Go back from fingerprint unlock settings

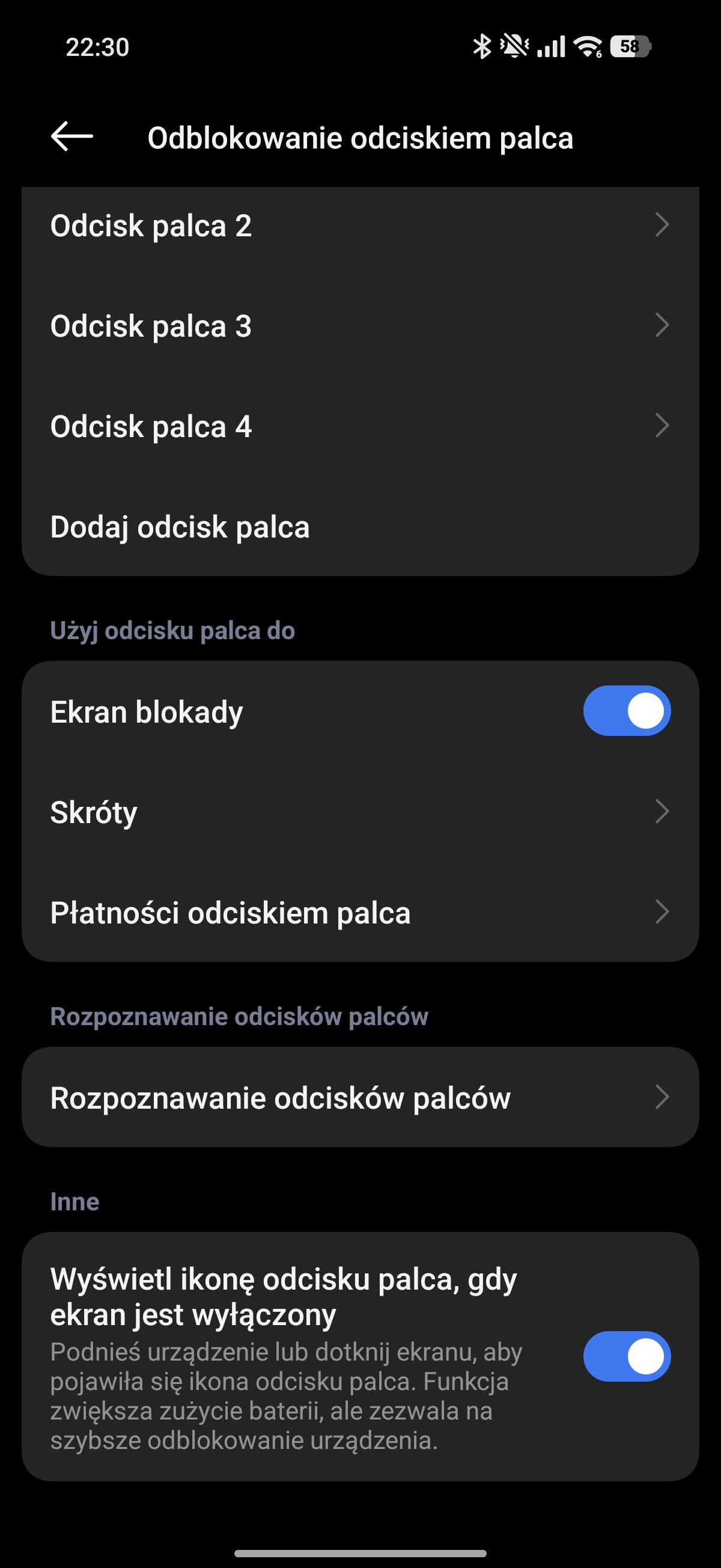[x=71, y=136]
